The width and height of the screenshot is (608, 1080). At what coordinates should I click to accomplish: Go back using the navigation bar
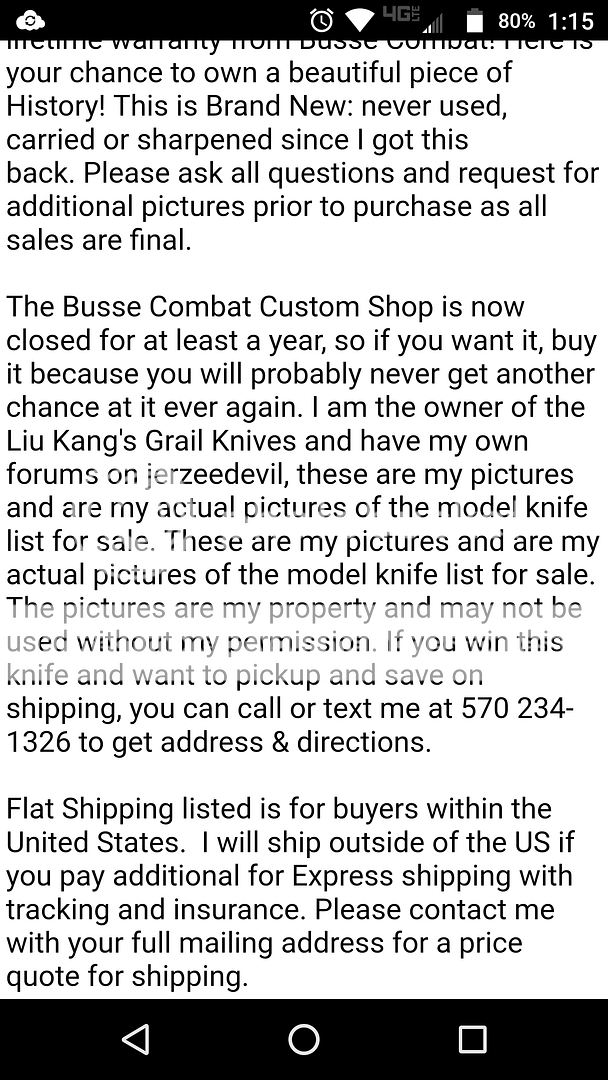135,1039
